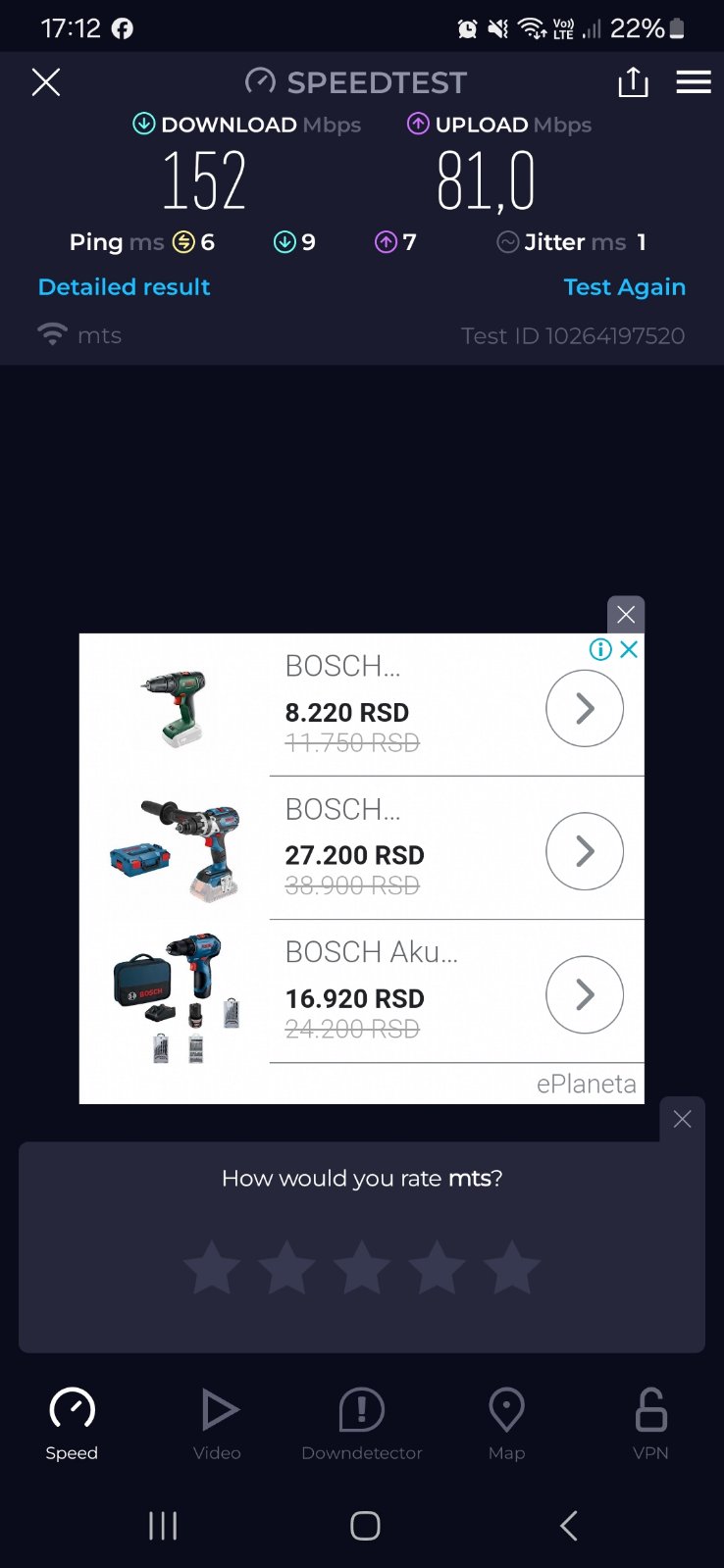The height and width of the screenshot is (1568, 724).
Task: Switch to the VPN tab
Action: 650,1423
